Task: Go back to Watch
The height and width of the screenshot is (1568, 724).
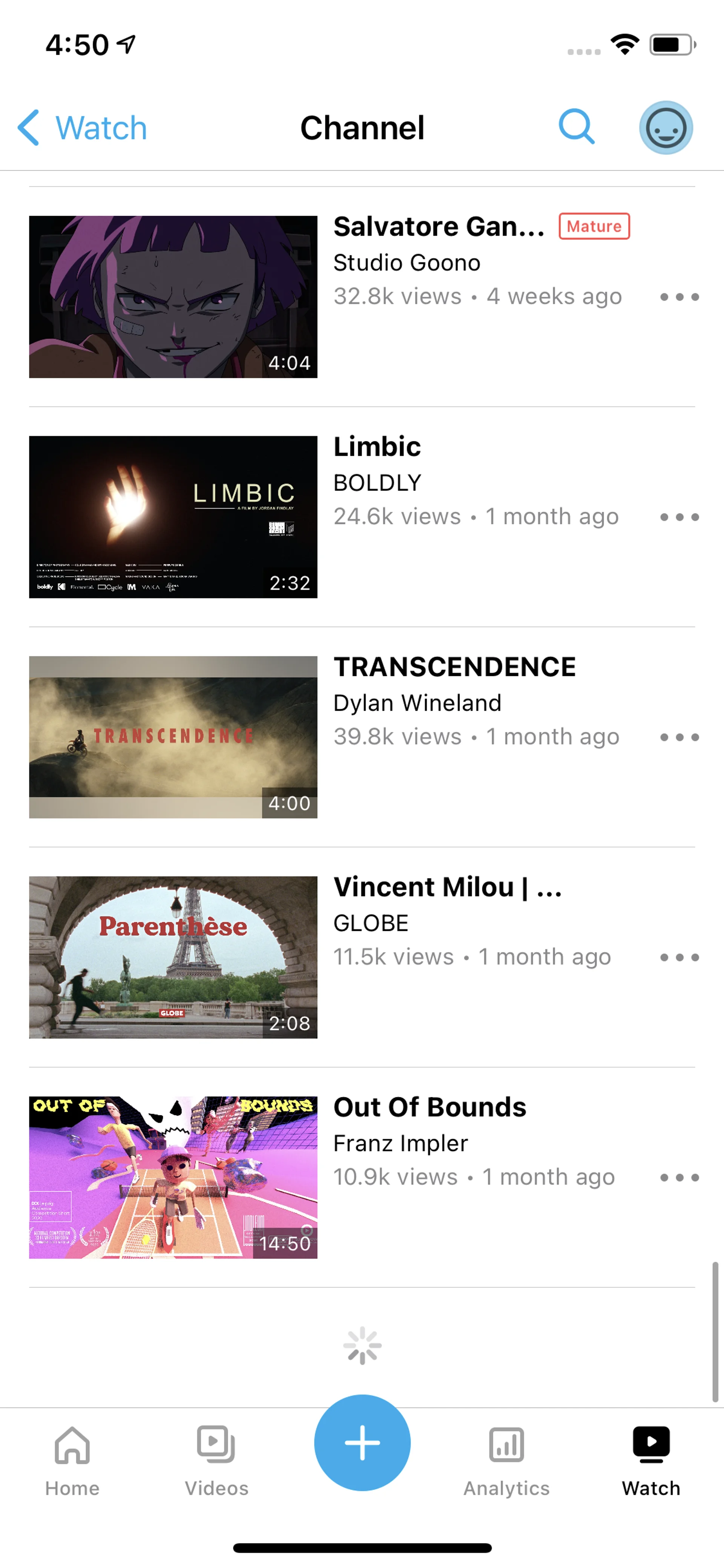Action: tap(83, 128)
